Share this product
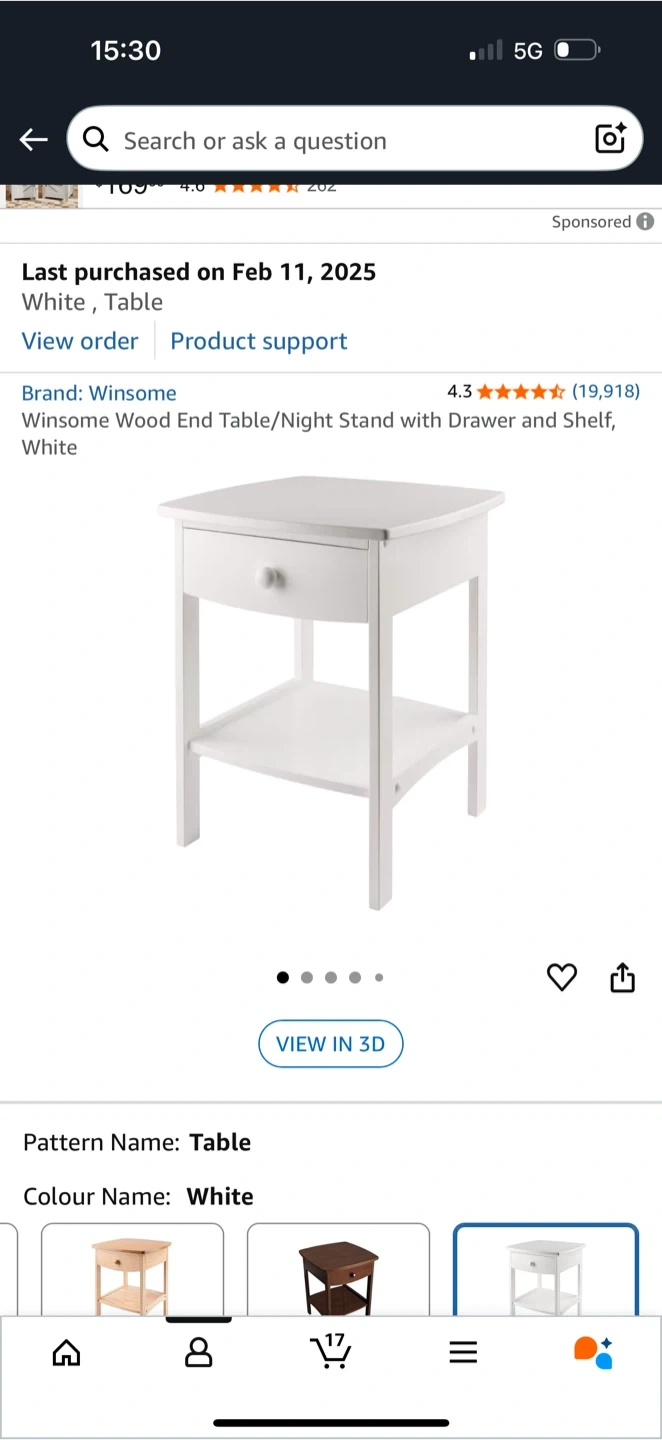The image size is (662, 1440). [x=622, y=977]
